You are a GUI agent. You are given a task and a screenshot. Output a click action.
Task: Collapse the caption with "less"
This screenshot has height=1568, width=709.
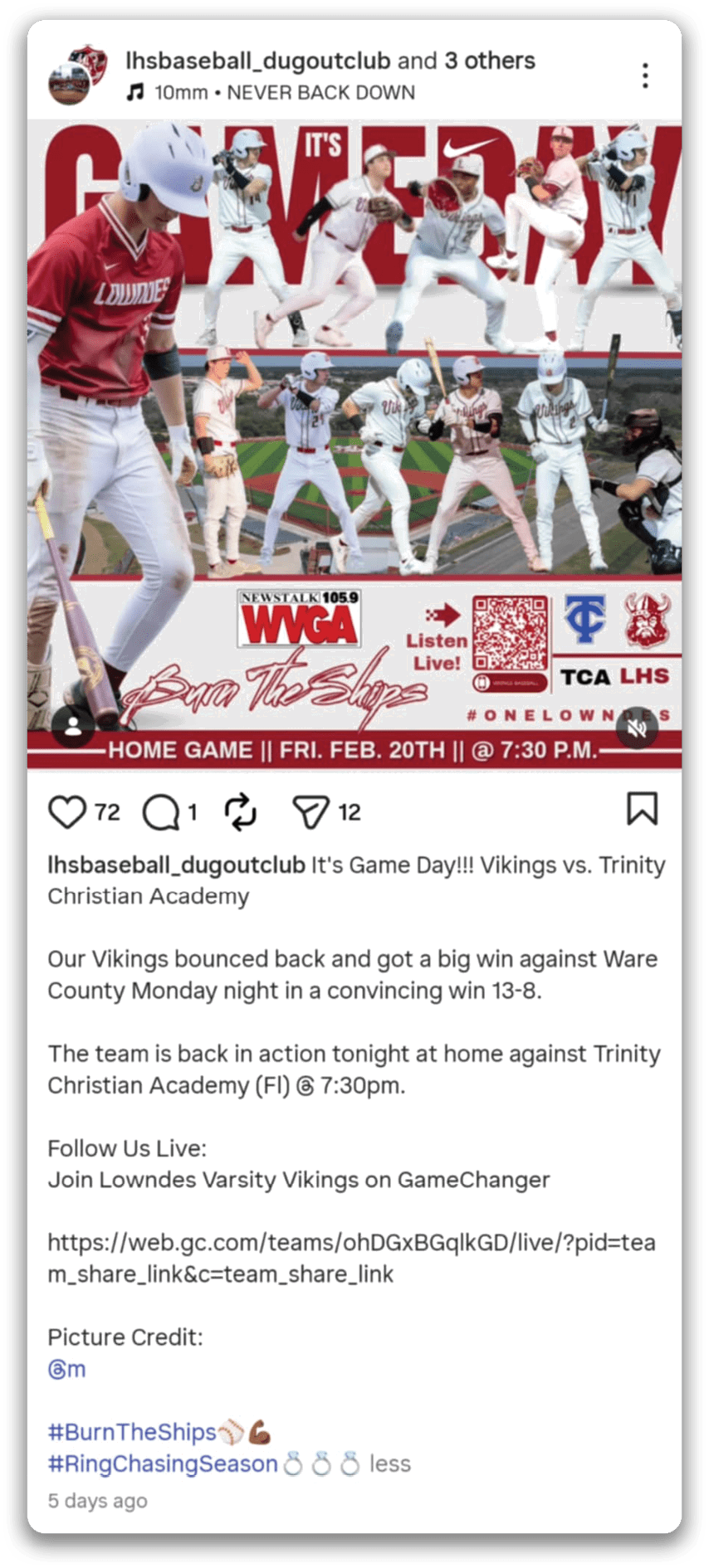pyautogui.click(x=390, y=1463)
